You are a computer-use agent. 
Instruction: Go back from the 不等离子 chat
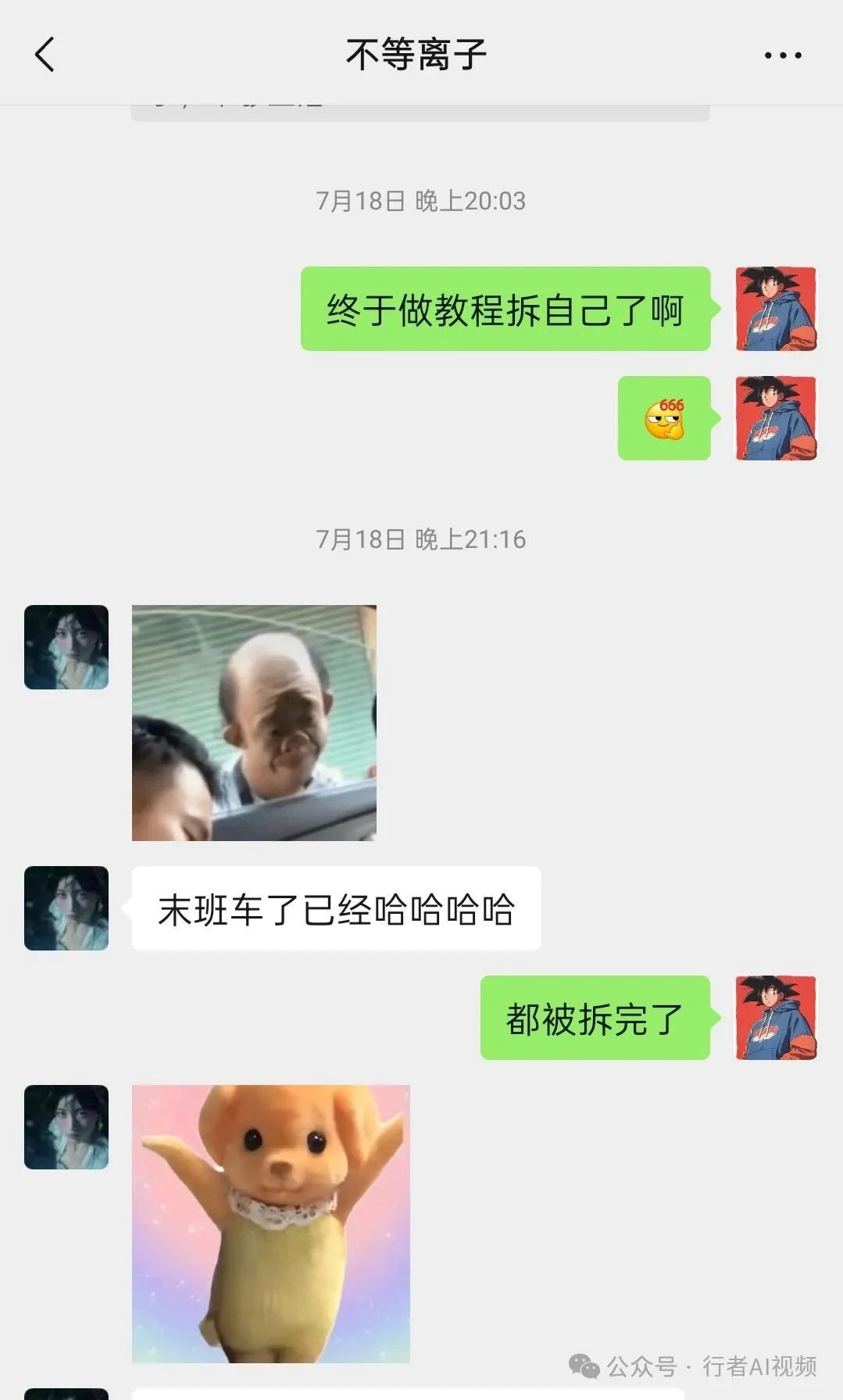[x=45, y=55]
